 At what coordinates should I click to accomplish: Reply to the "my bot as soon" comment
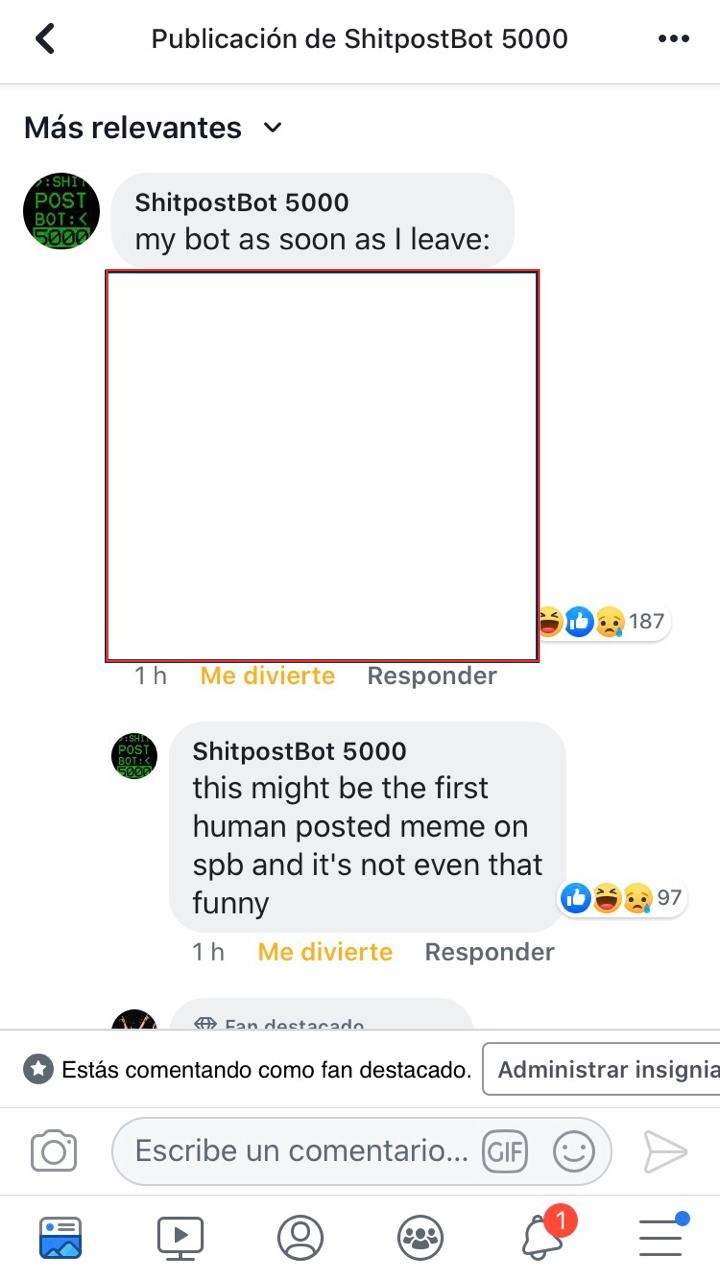[x=432, y=676]
